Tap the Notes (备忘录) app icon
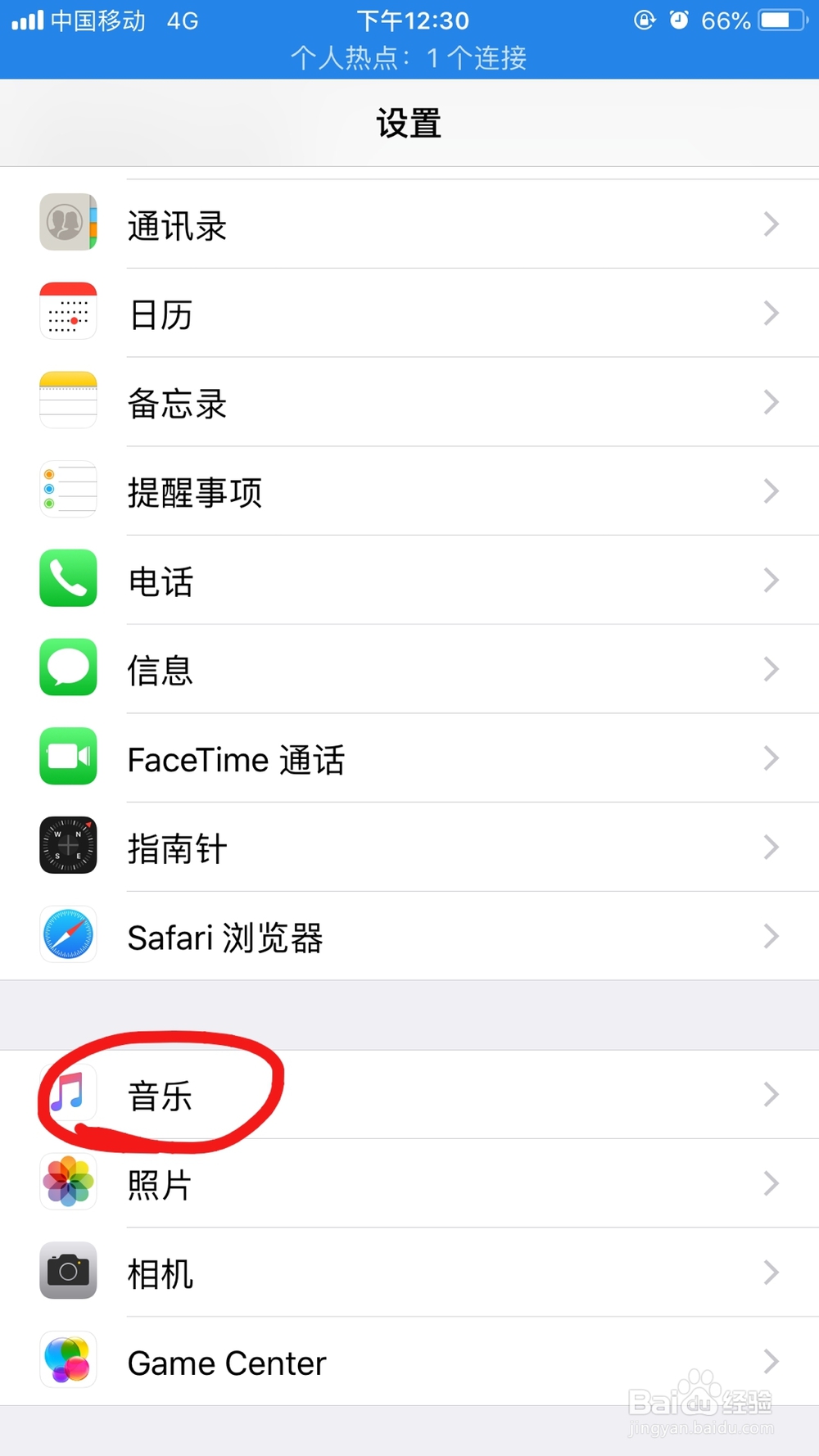Viewport: 819px width, 1456px height. coord(68,400)
